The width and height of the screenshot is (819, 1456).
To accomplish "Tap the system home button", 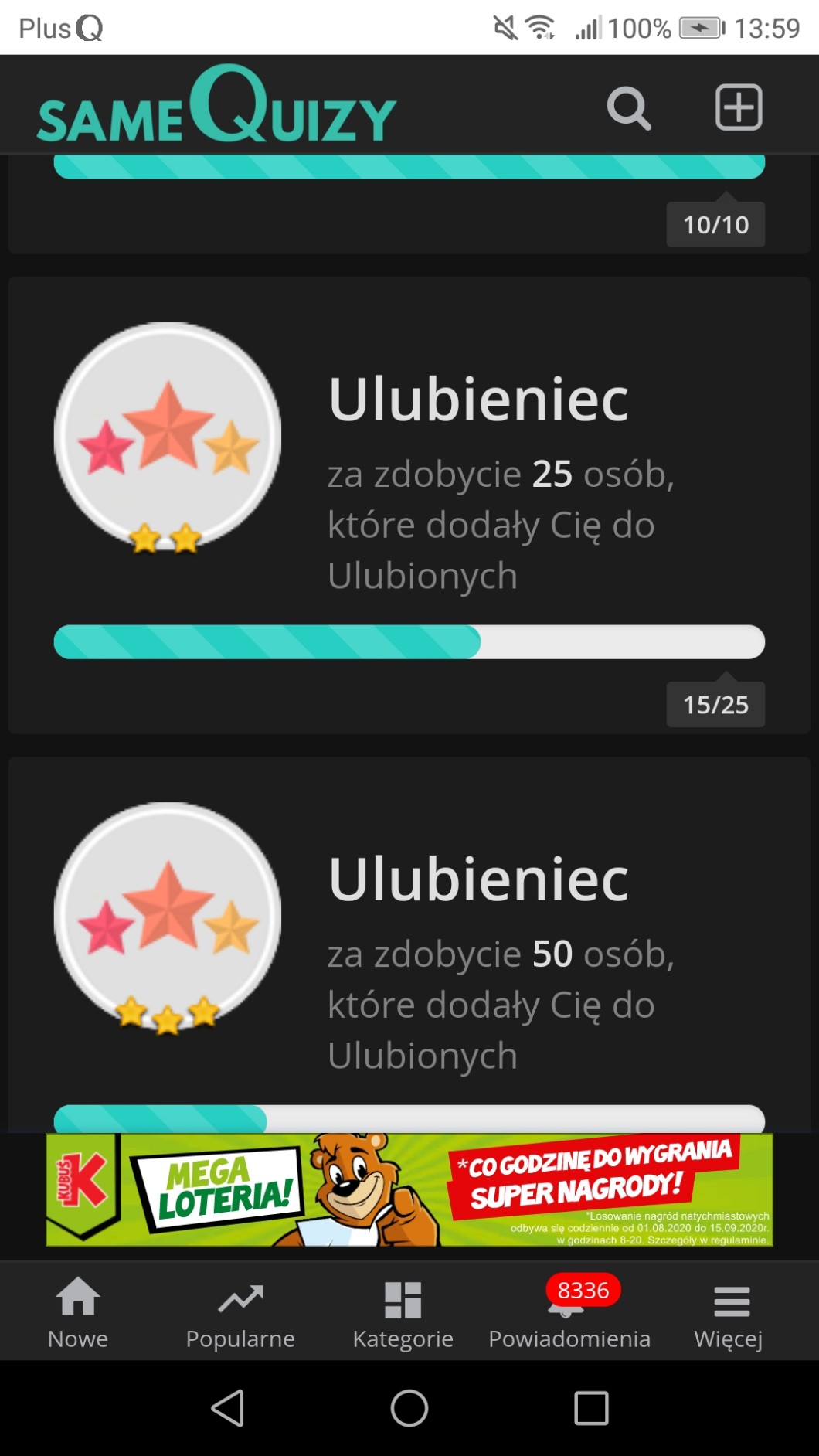I will pyautogui.click(x=409, y=1408).
